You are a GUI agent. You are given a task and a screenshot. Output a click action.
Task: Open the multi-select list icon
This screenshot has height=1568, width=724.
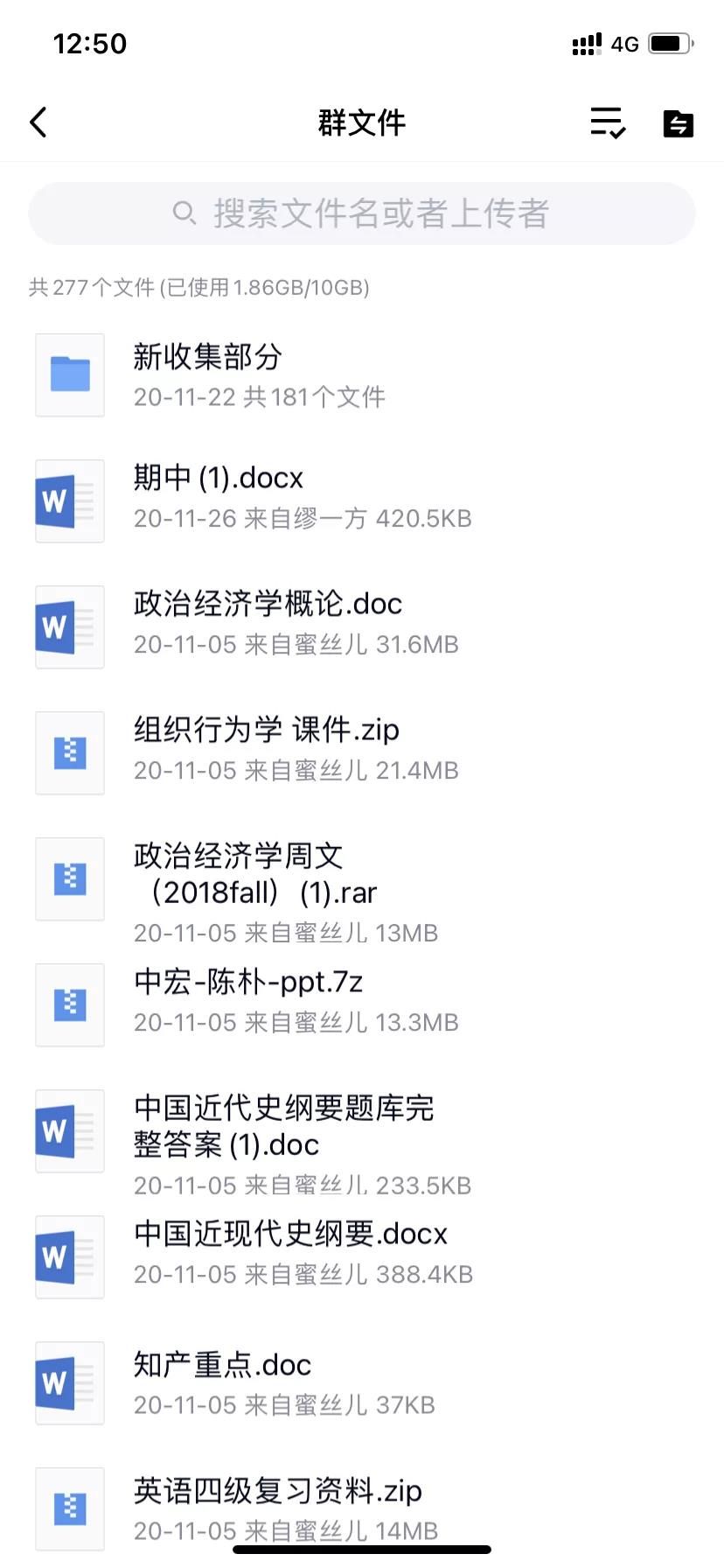pos(608,122)
